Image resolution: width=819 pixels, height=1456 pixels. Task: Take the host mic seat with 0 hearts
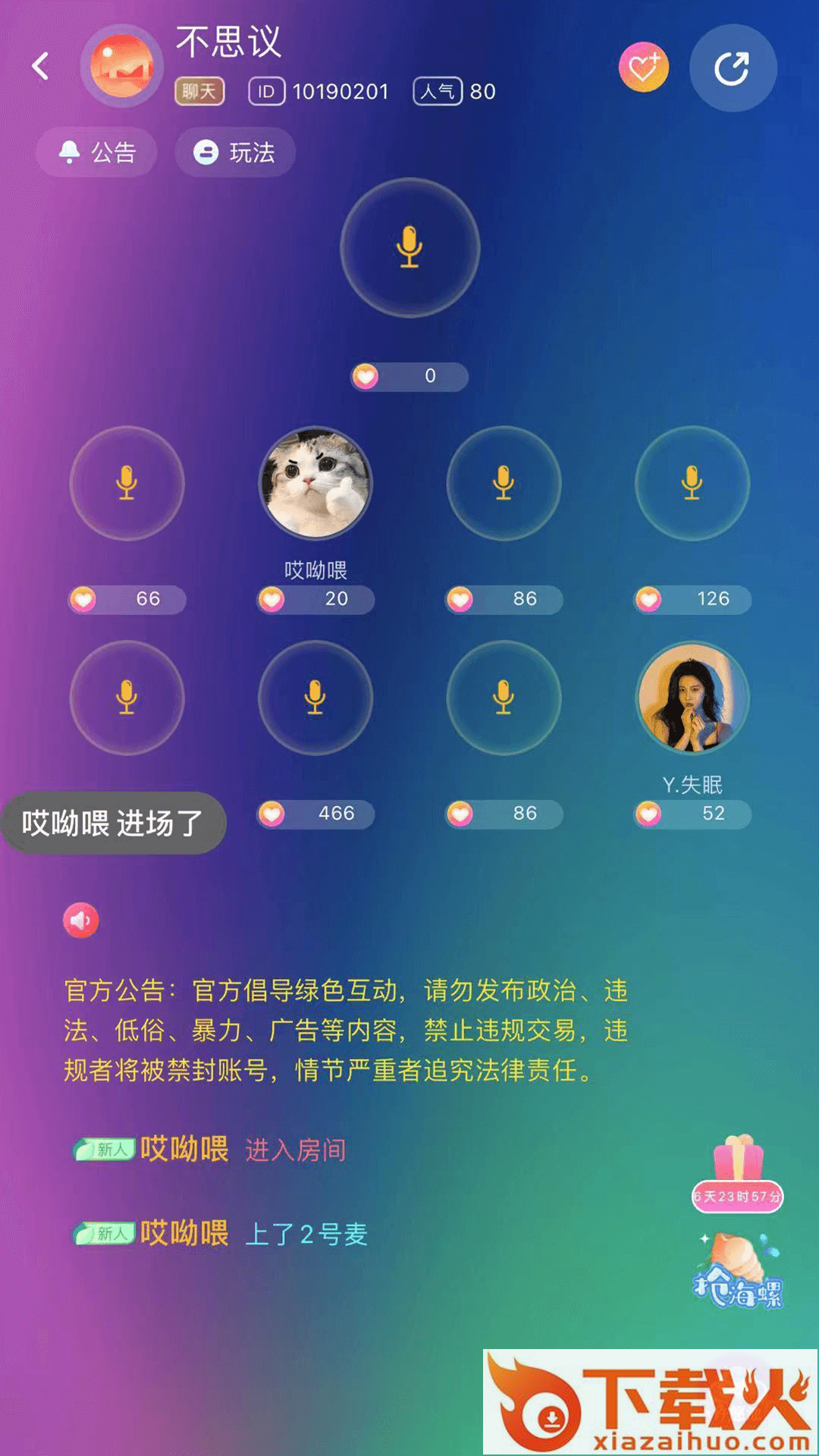[x=409, y=248]
